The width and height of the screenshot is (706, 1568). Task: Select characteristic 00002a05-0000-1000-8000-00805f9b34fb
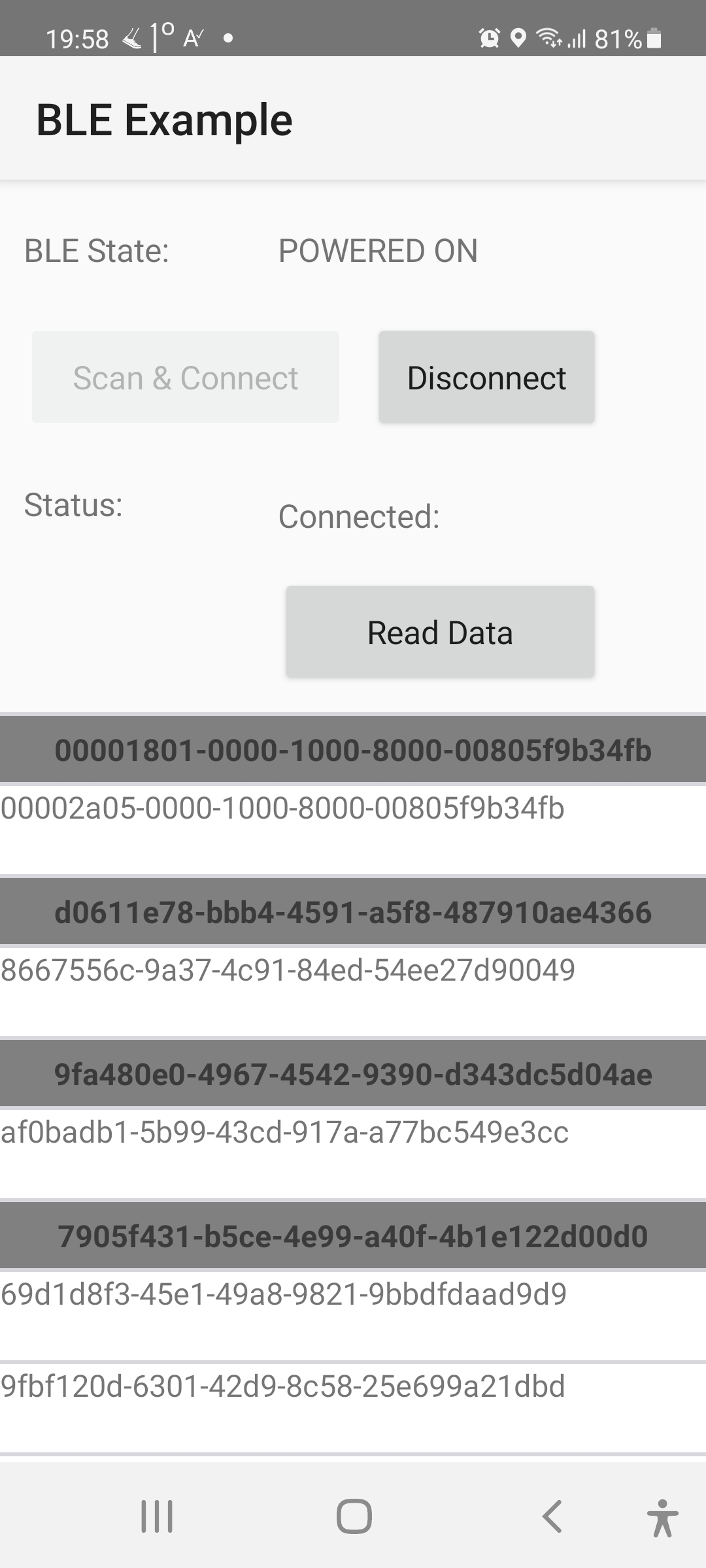(x=282, y=809)
